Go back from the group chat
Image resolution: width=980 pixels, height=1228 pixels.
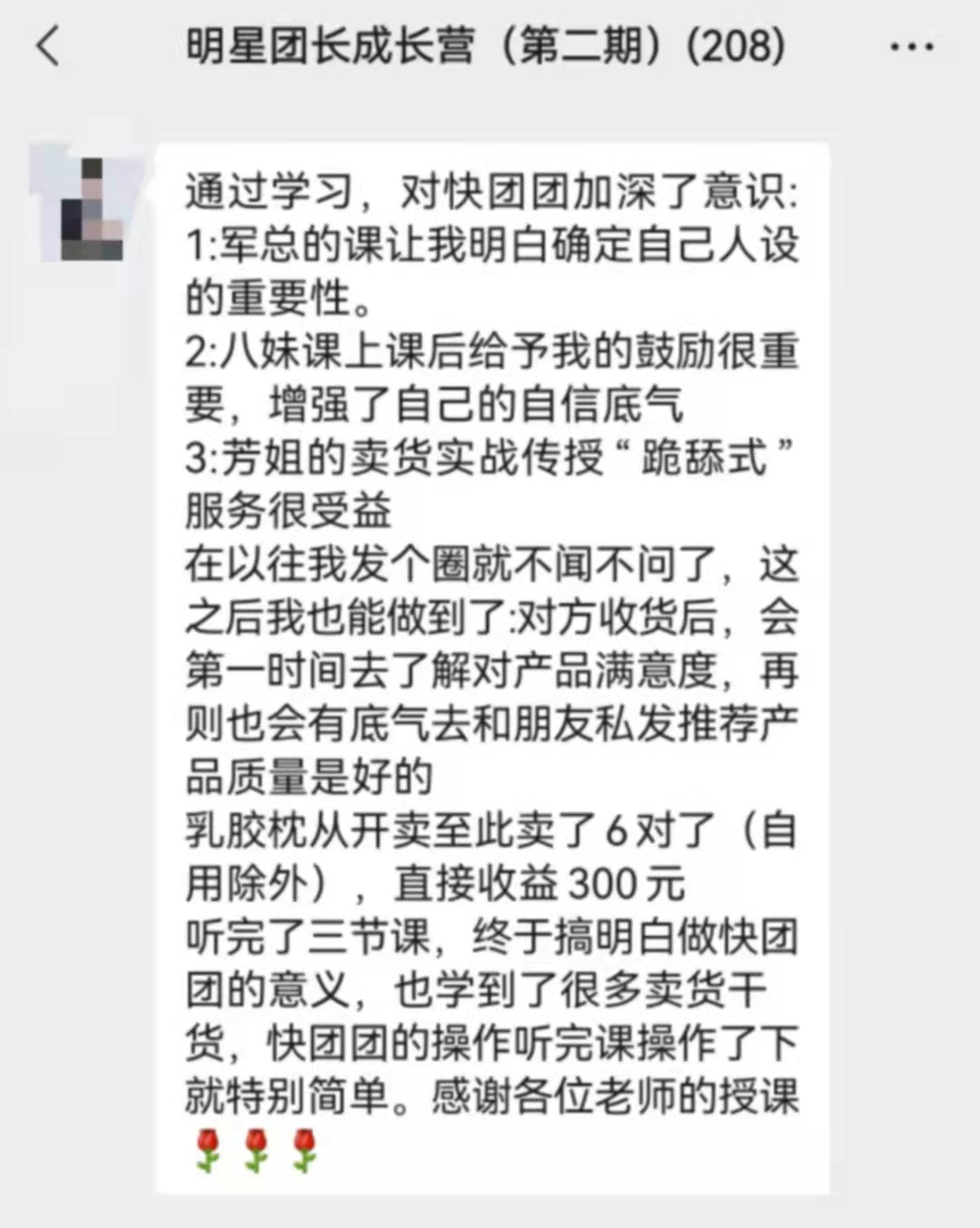pyautogui.click(x=48, y=45)
